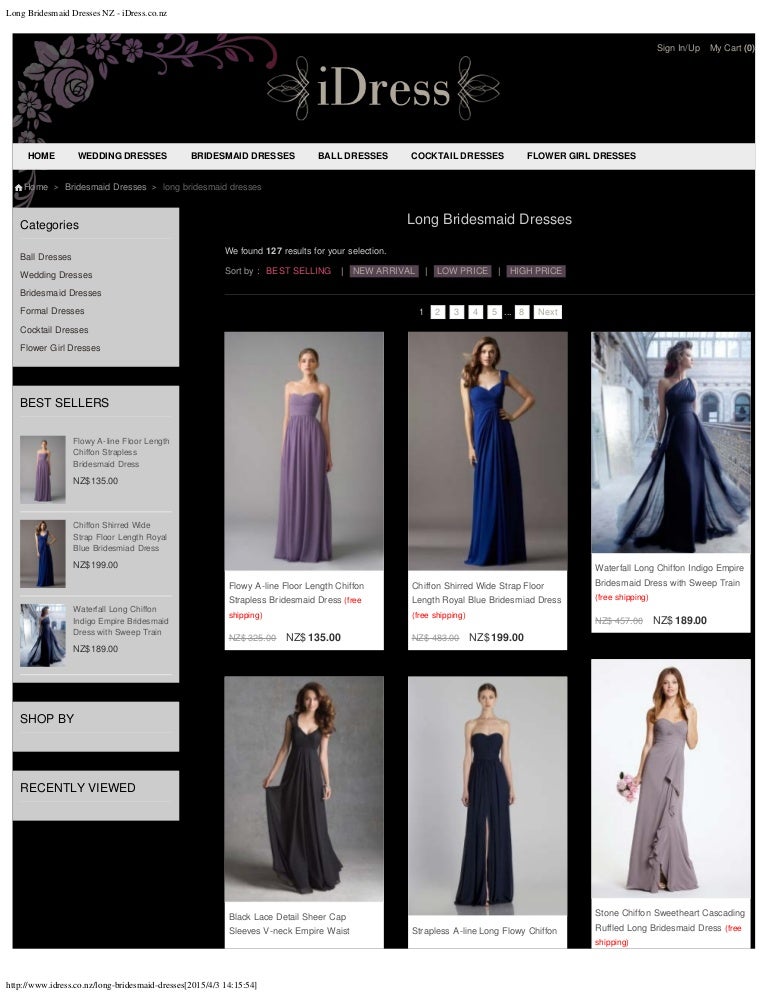Viewport: 768px width, 994px height.
Task: View My Cart
Action: tap(731, 48)
